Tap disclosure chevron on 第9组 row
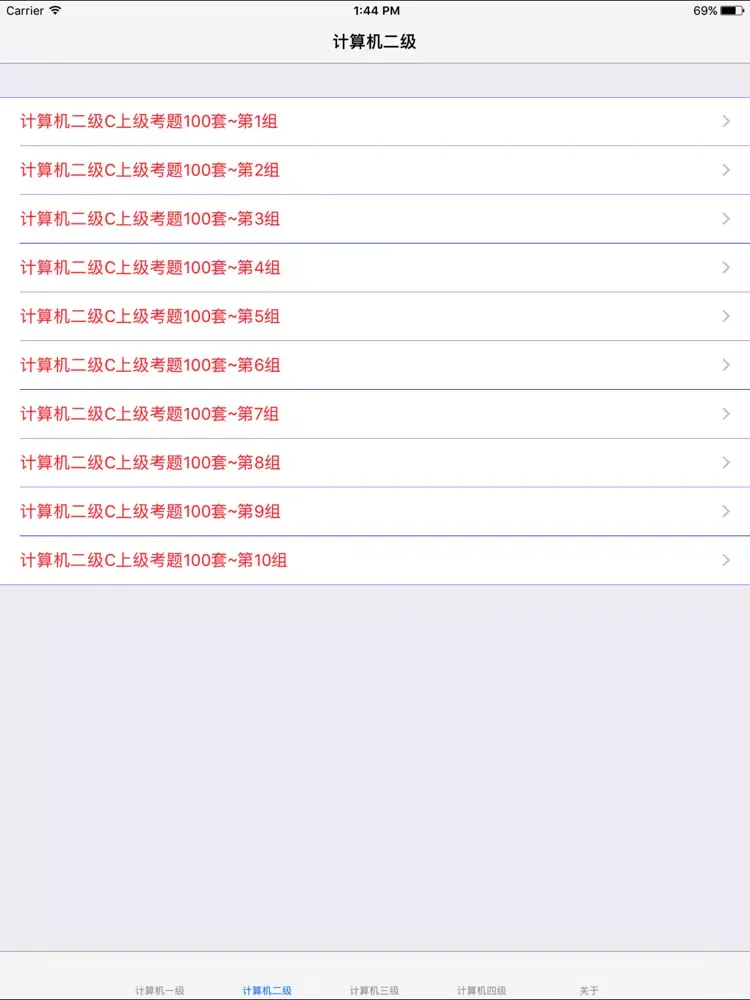 [x=727, y=511]
